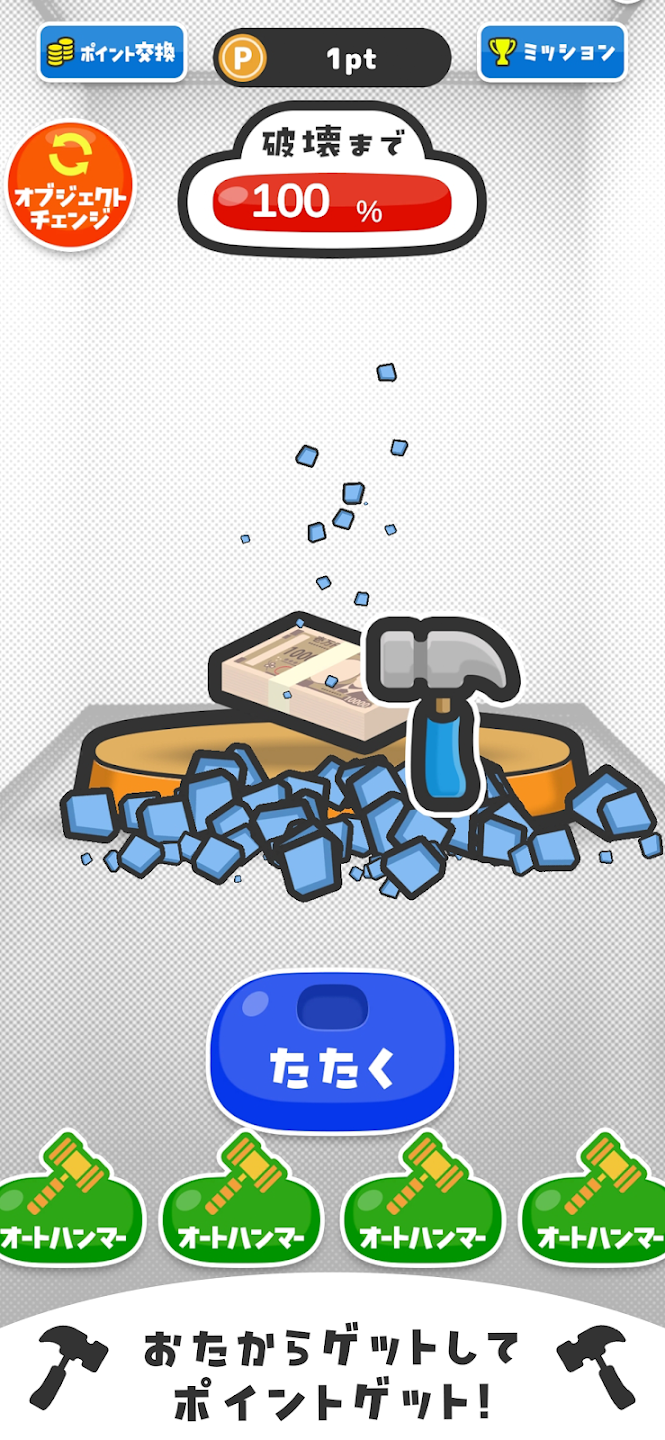Open the ポイント交換 point exchange
Viewport: 665px width, 1440px height.
tap(112, 52)
